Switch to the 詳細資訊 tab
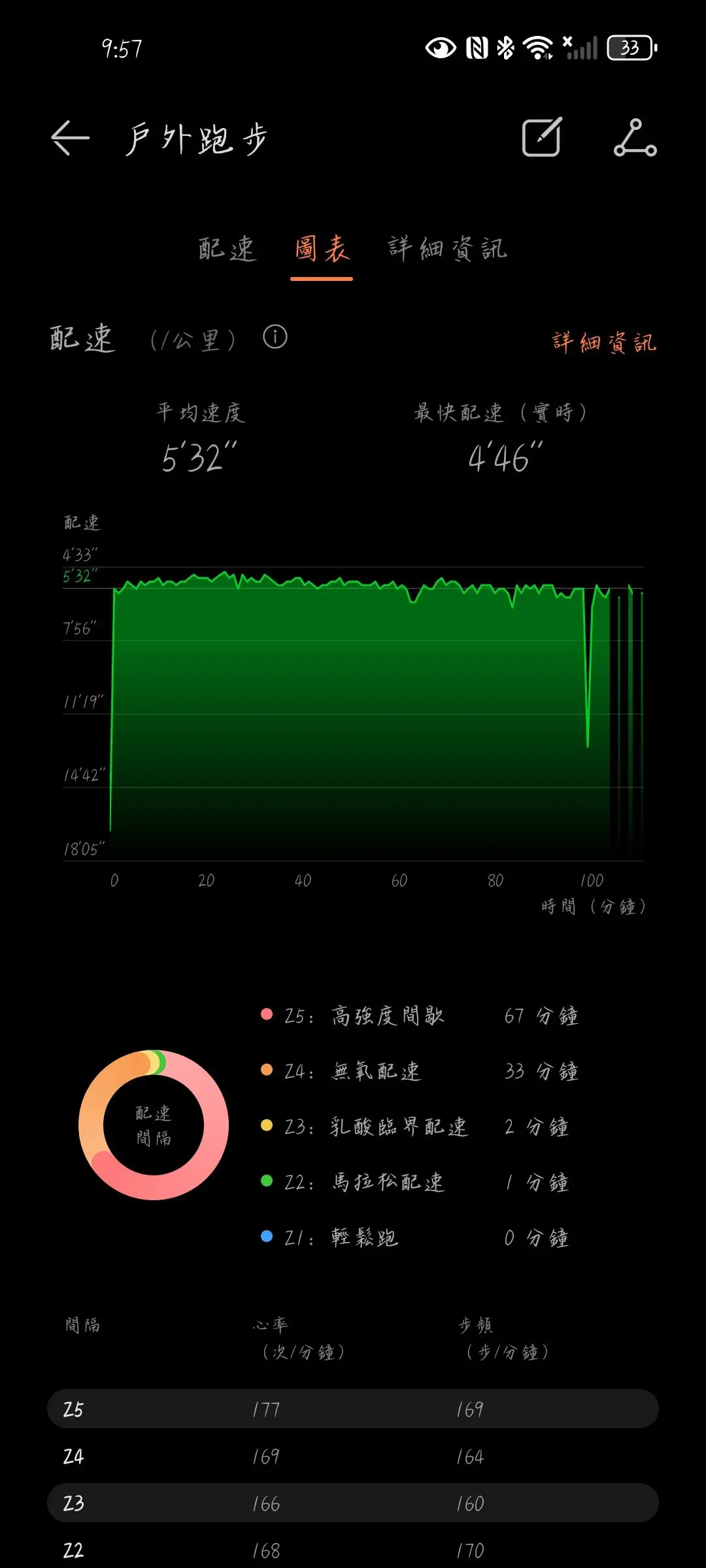706x1568 pixels. coord(448,249)
